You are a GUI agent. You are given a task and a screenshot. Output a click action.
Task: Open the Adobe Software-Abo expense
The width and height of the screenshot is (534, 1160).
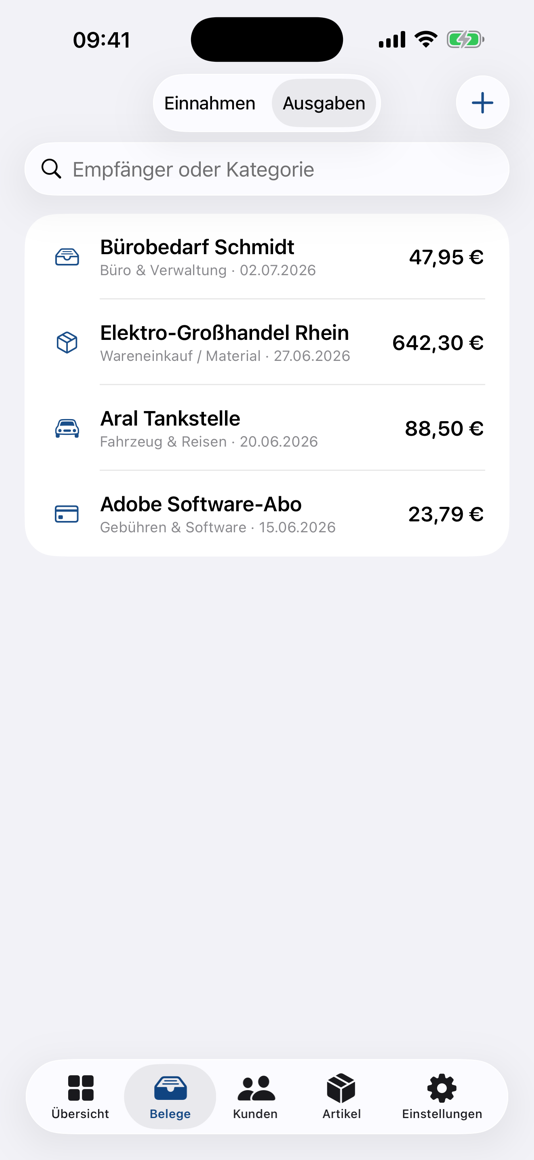pyautogui.click(x=267, y=514)
